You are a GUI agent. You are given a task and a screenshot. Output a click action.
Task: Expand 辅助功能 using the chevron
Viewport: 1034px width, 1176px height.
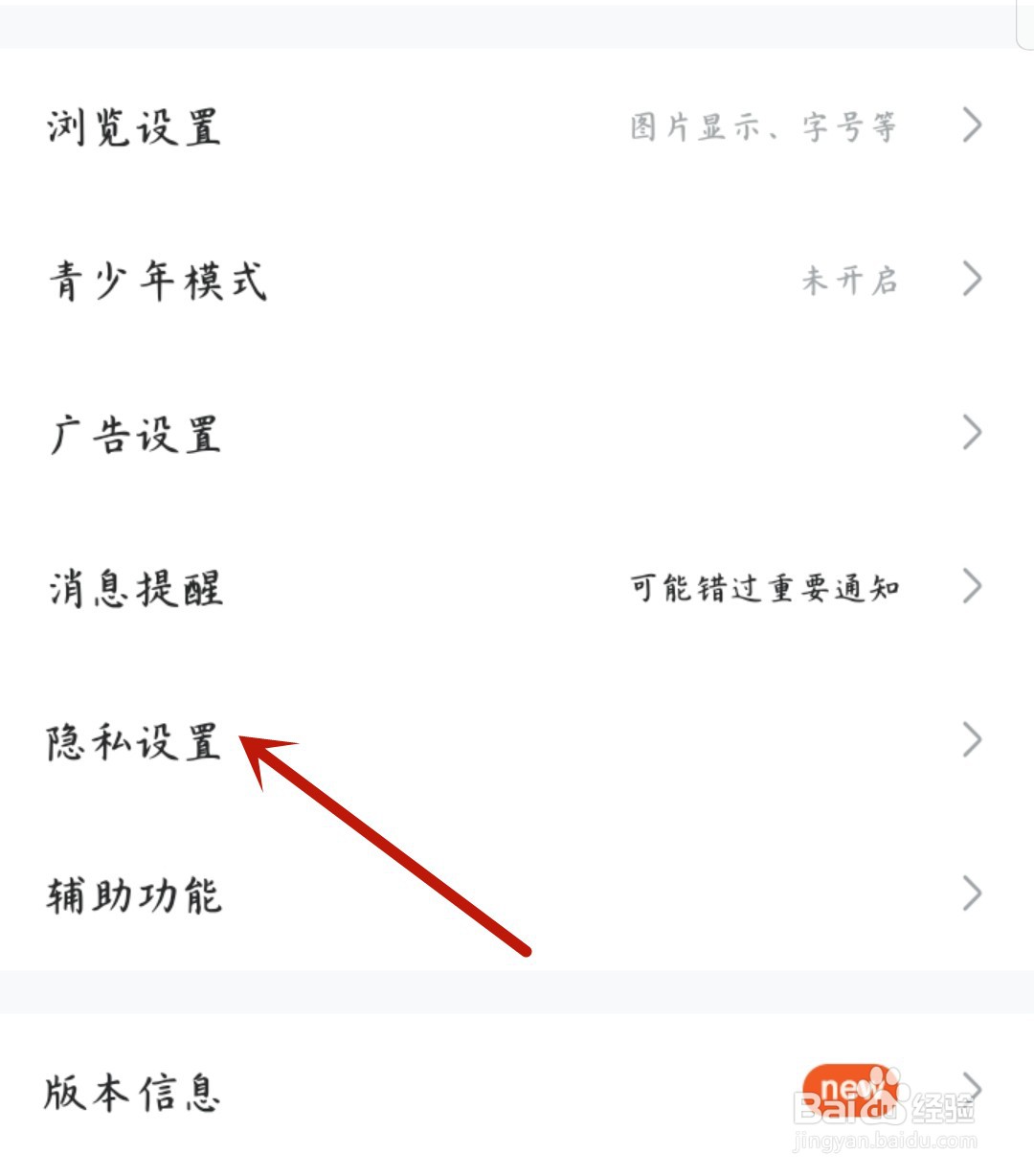pos(972,893)
